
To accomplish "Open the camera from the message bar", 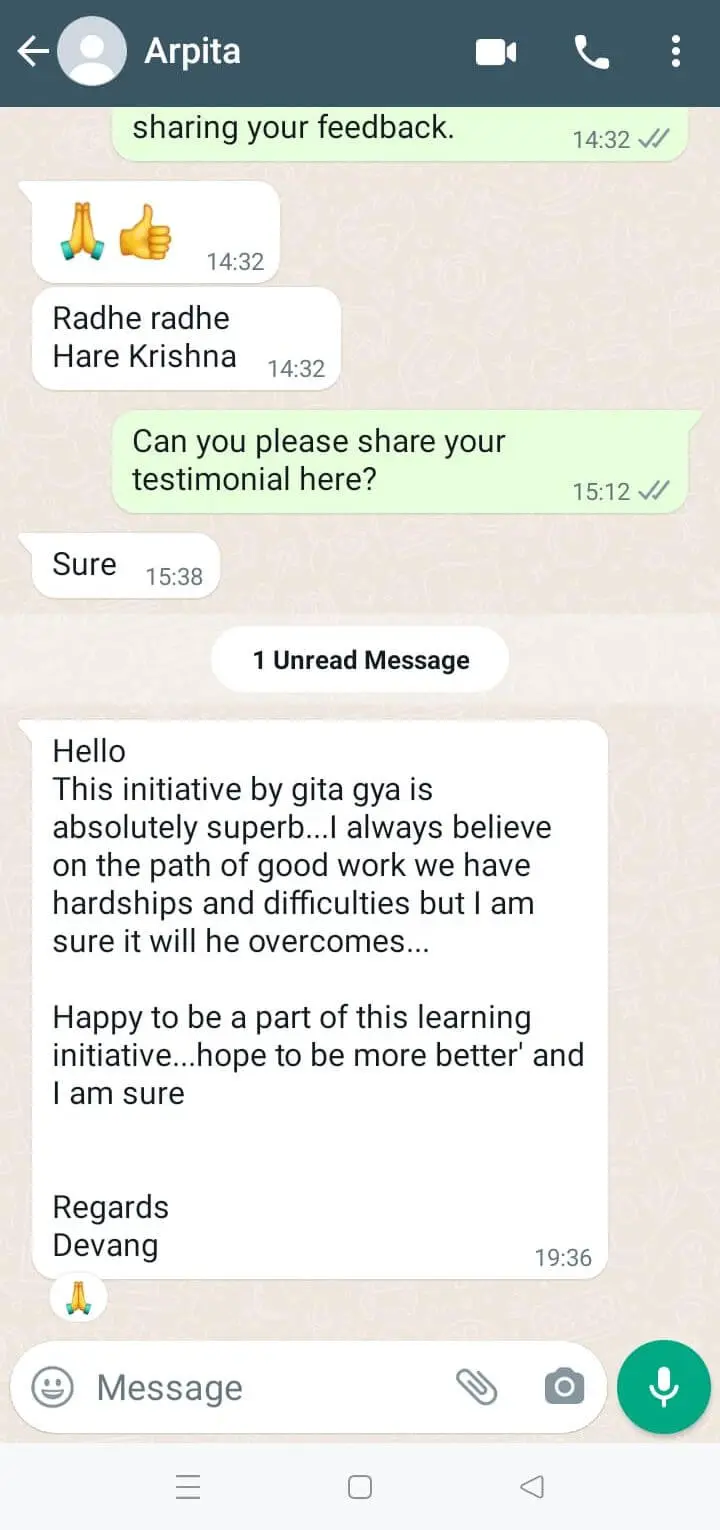I will pyautogui.click(x=564, y=1387).
